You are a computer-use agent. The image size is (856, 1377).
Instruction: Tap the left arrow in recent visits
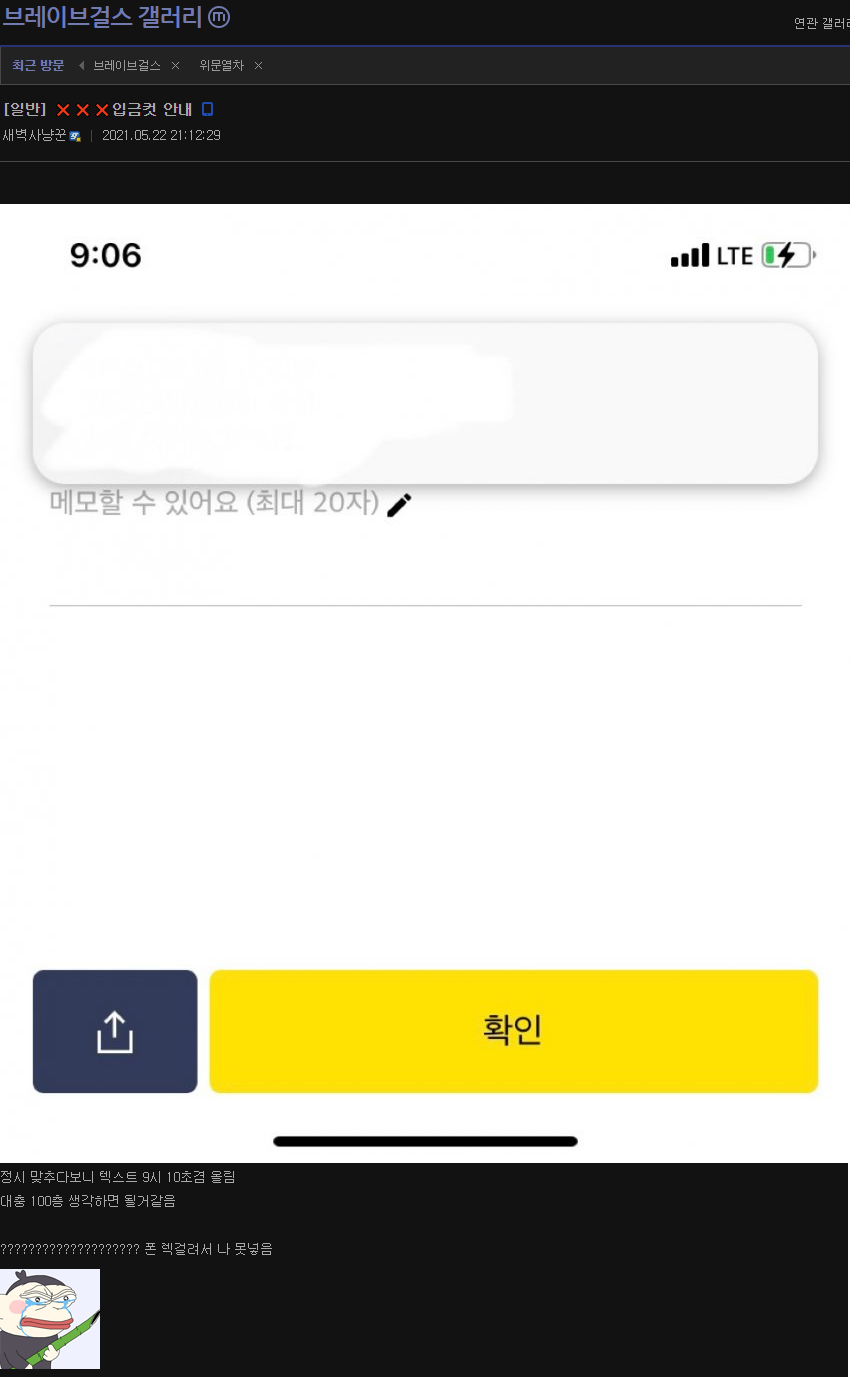pyautogui.click(x=81, y=66)
